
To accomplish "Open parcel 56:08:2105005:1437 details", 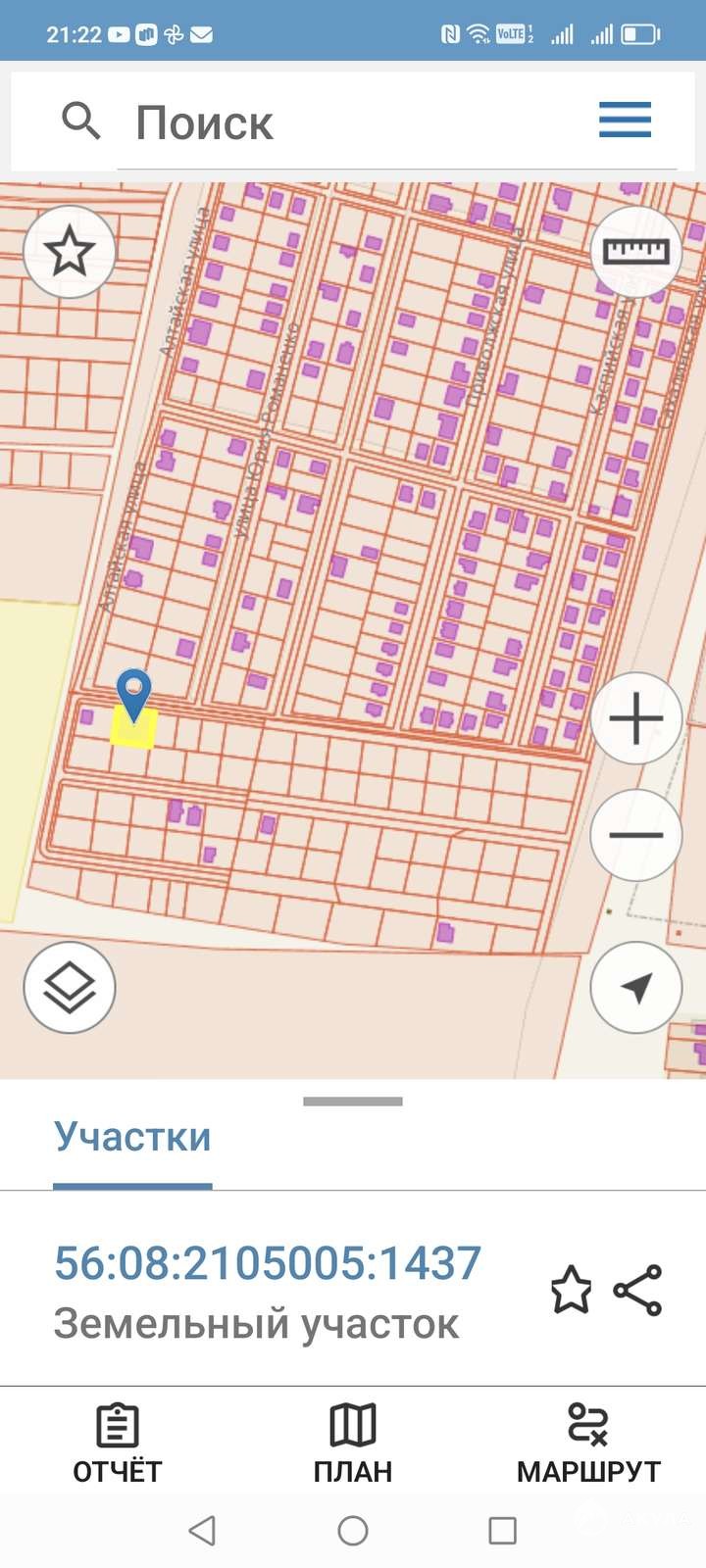I will click(268, 1263).
